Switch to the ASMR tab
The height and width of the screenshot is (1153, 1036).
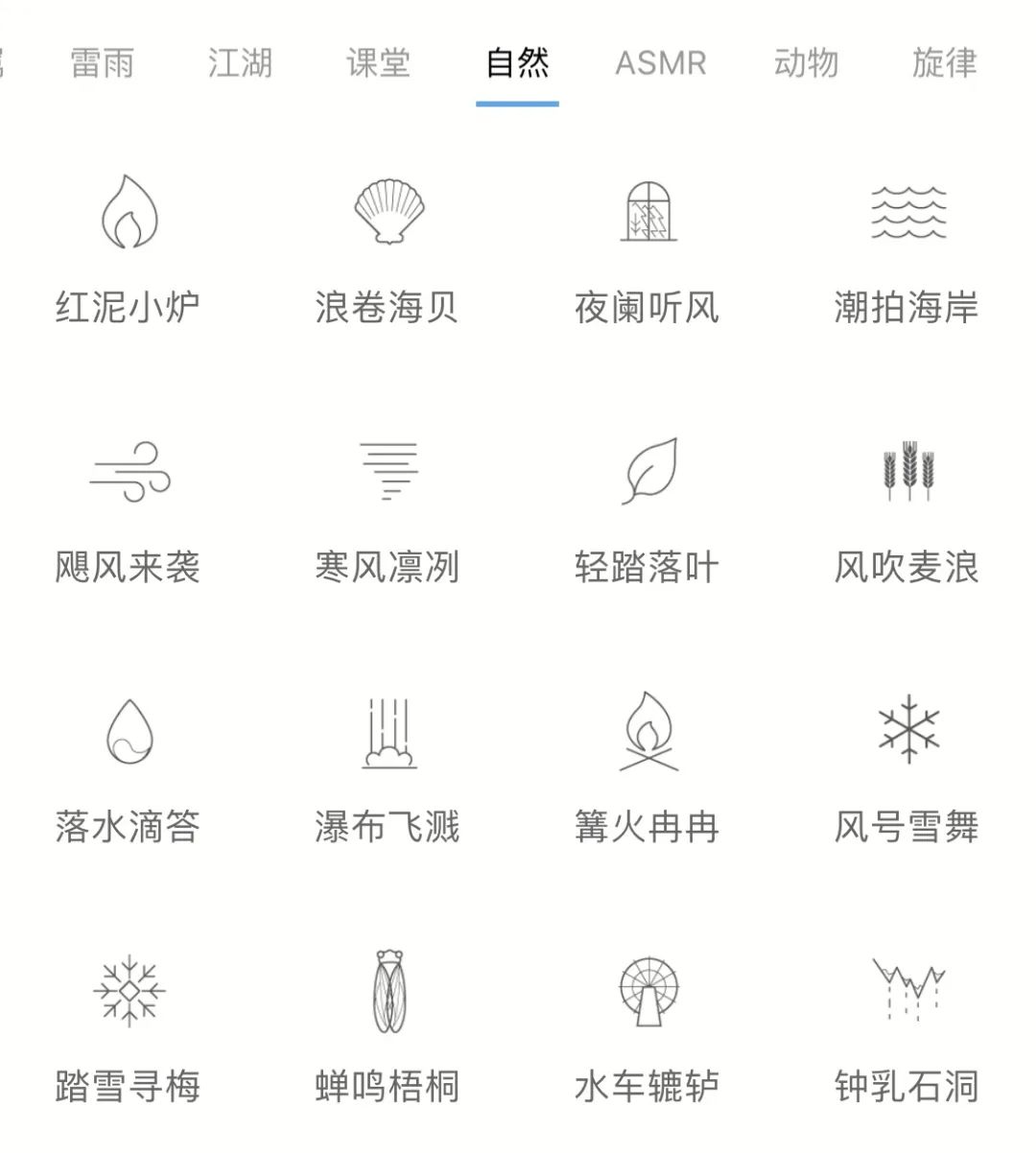(661, 63)
